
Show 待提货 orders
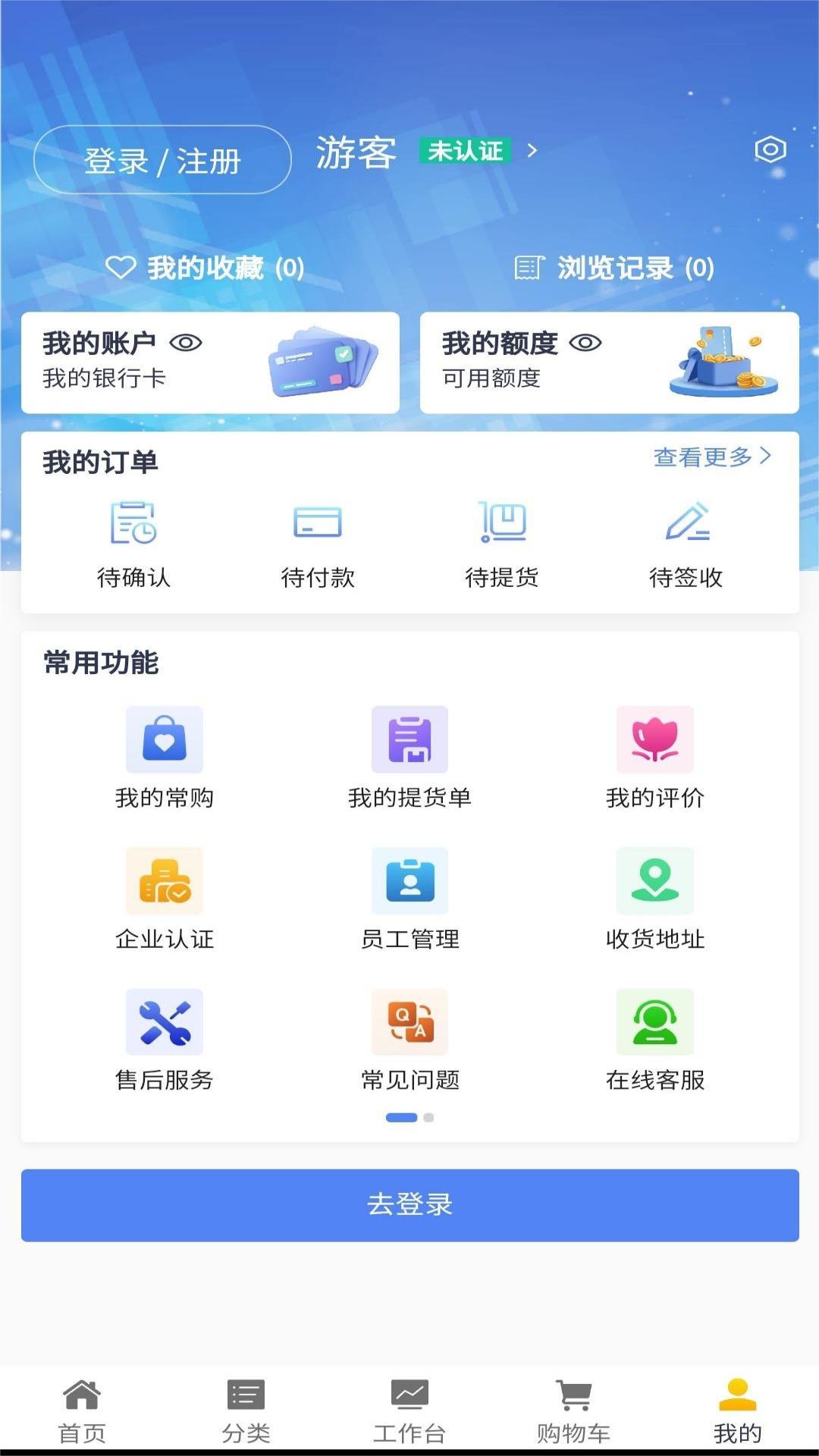[502, 544]
